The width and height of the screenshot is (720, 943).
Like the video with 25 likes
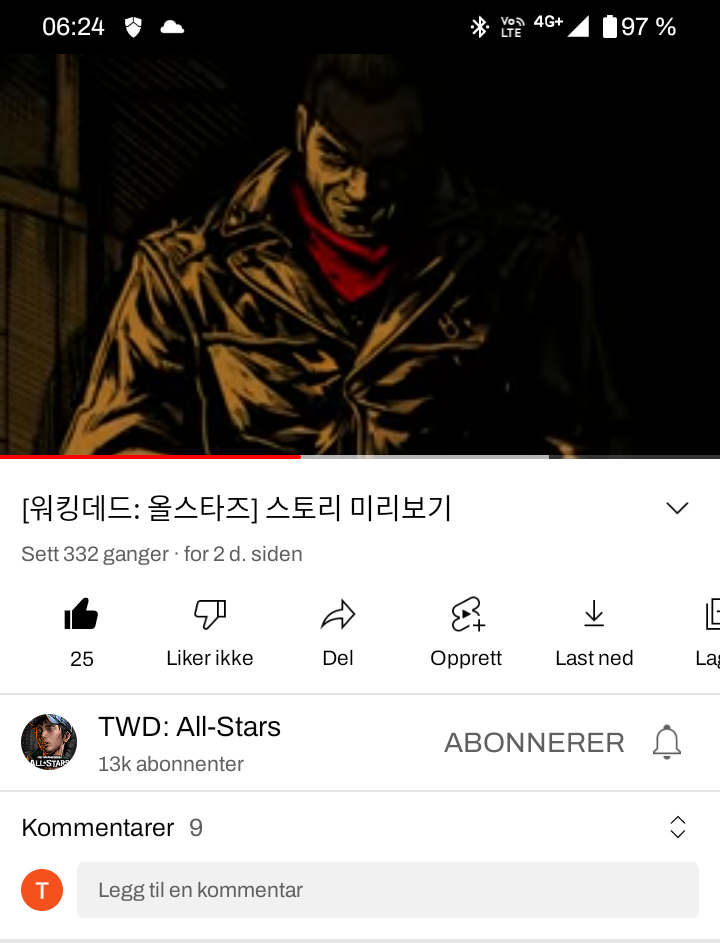point(81,632)
